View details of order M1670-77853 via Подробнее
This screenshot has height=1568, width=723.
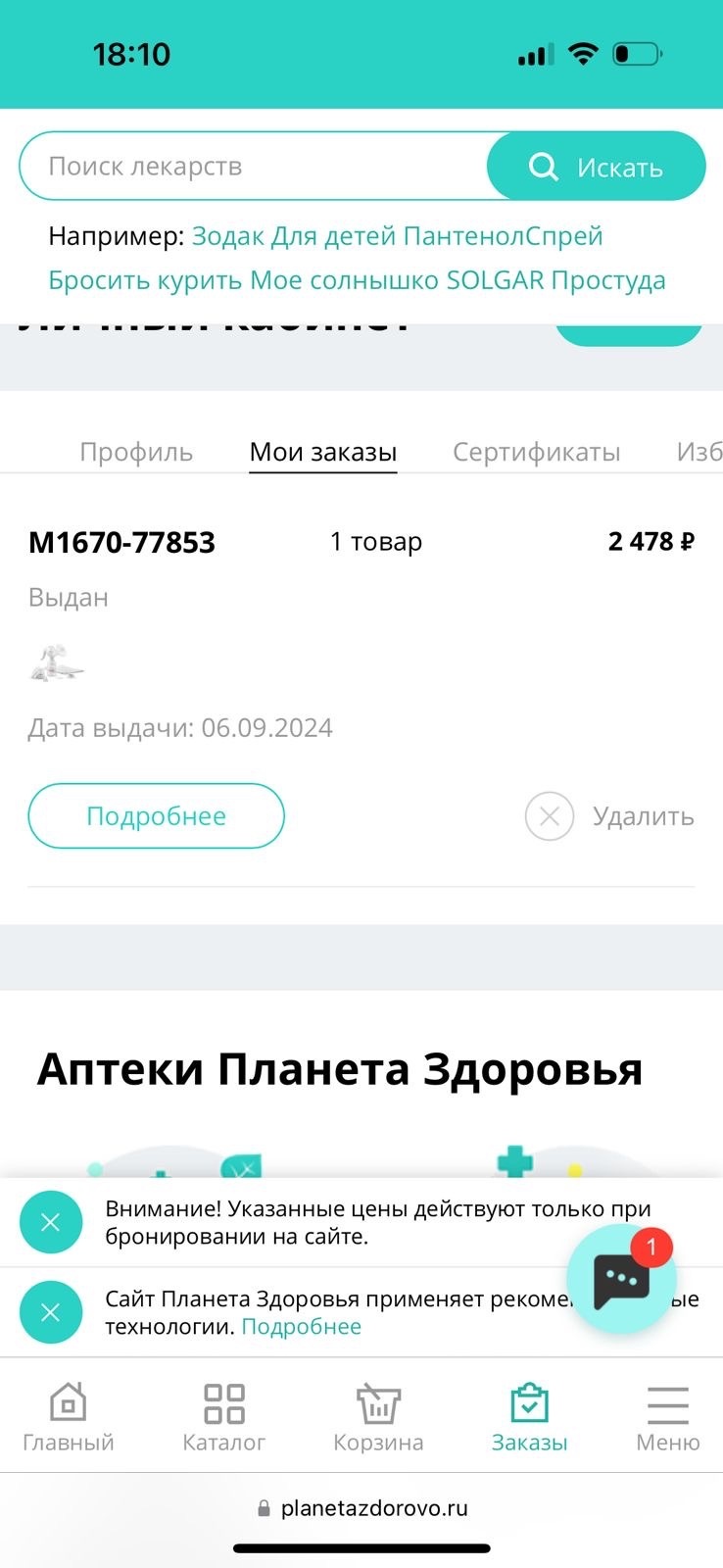click(x=156, y=816)
